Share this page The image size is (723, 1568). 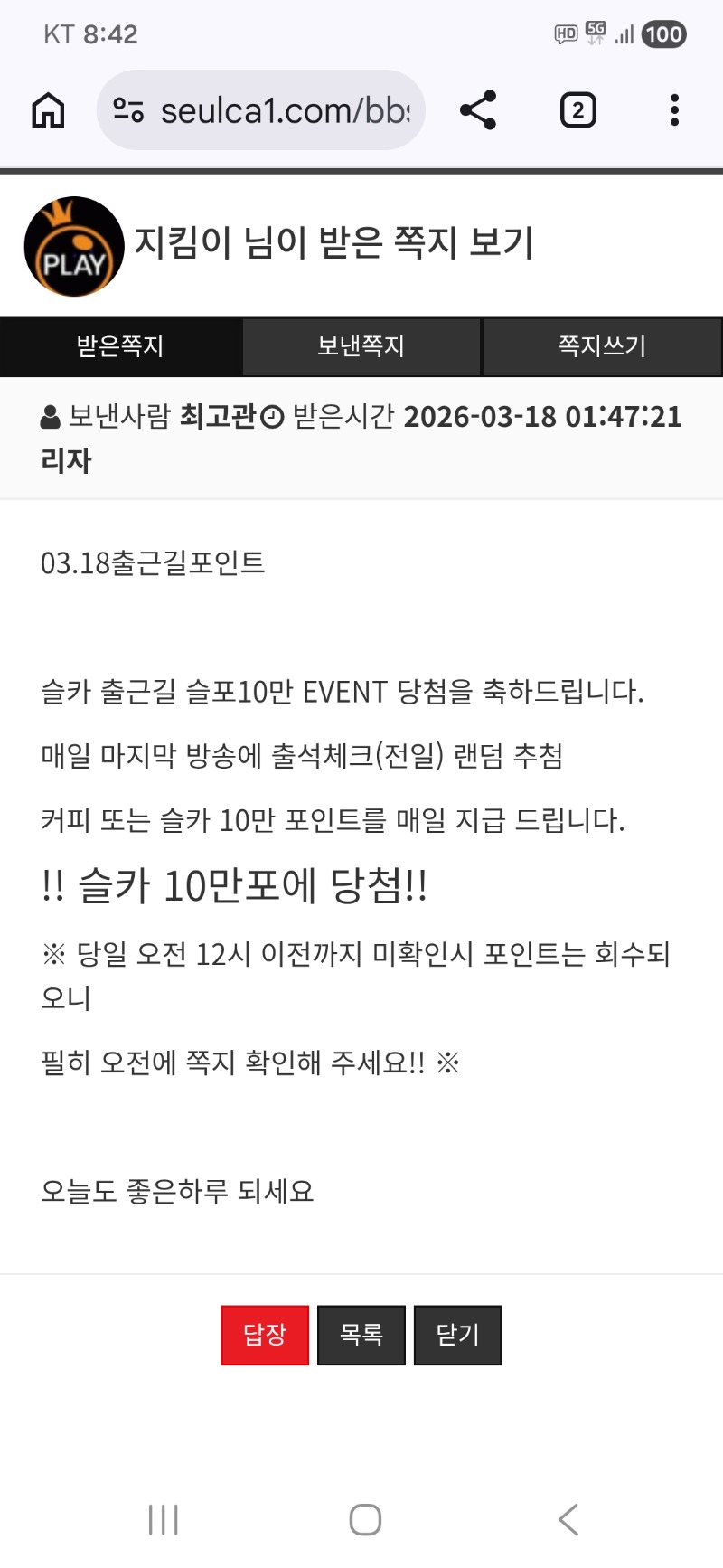[478, 110]
